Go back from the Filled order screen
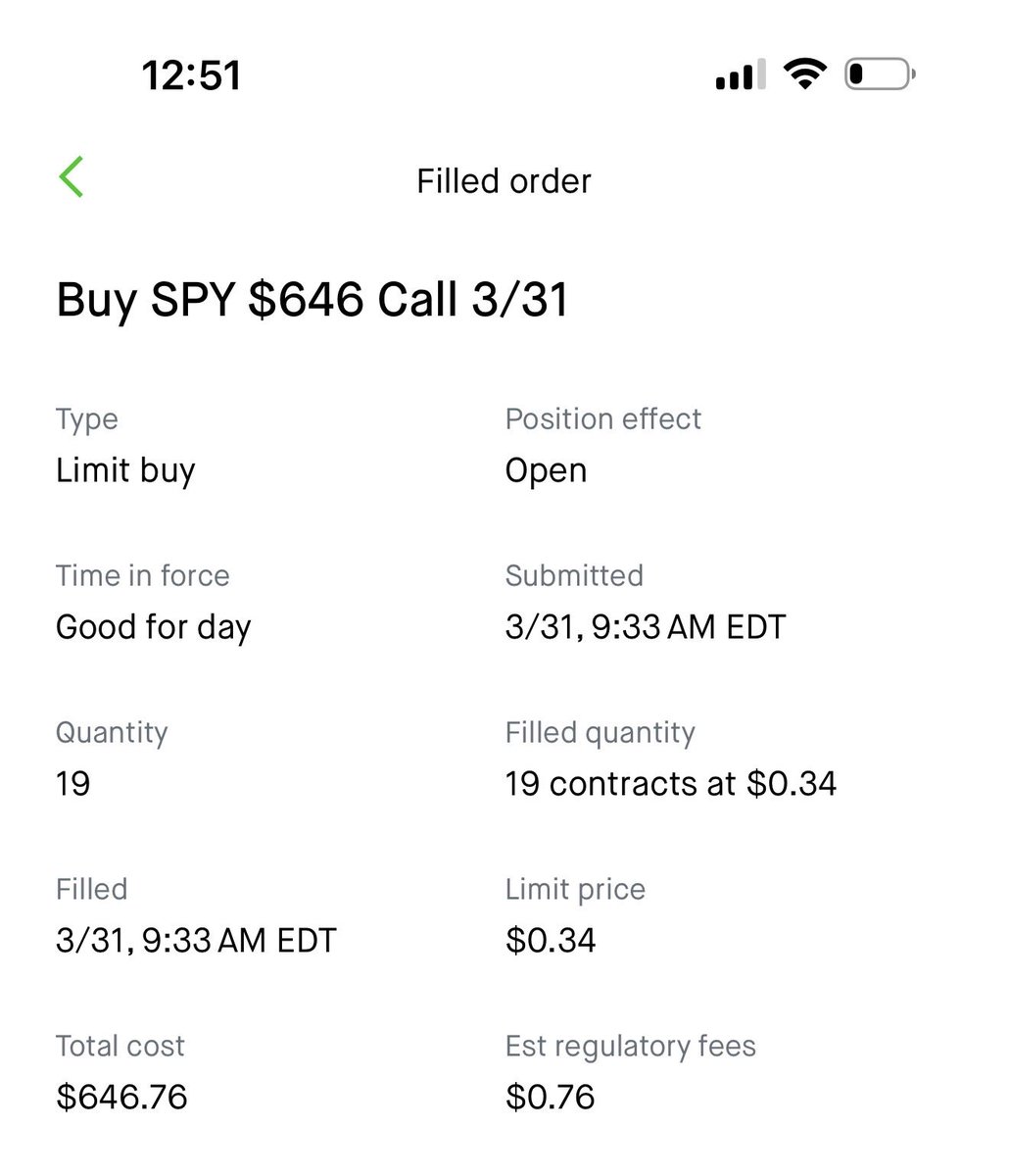This screenshot has width=1009, height=1176. click(x=72, y=177)
